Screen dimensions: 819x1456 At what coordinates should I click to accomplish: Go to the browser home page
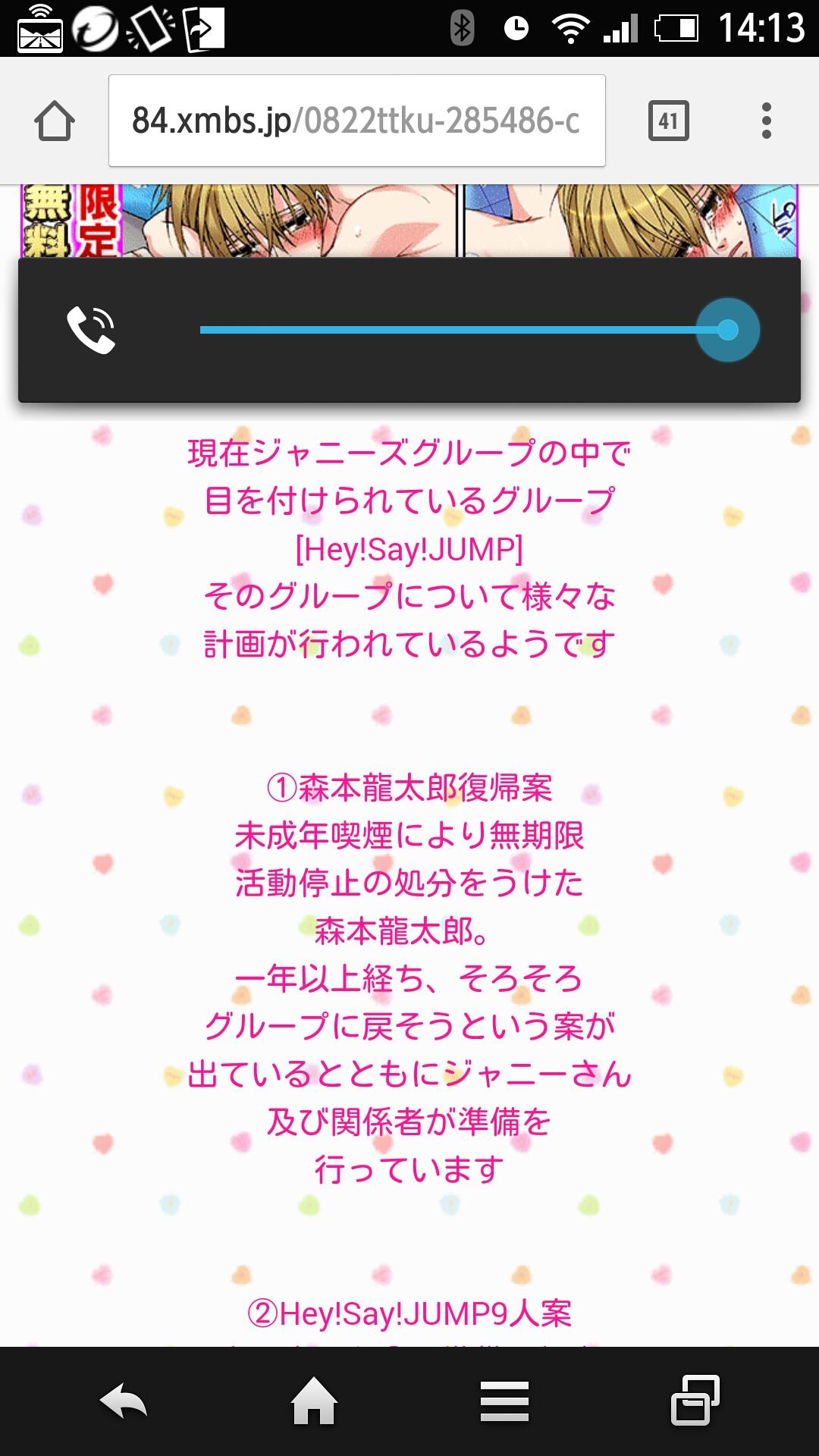(x=55, y=121)
